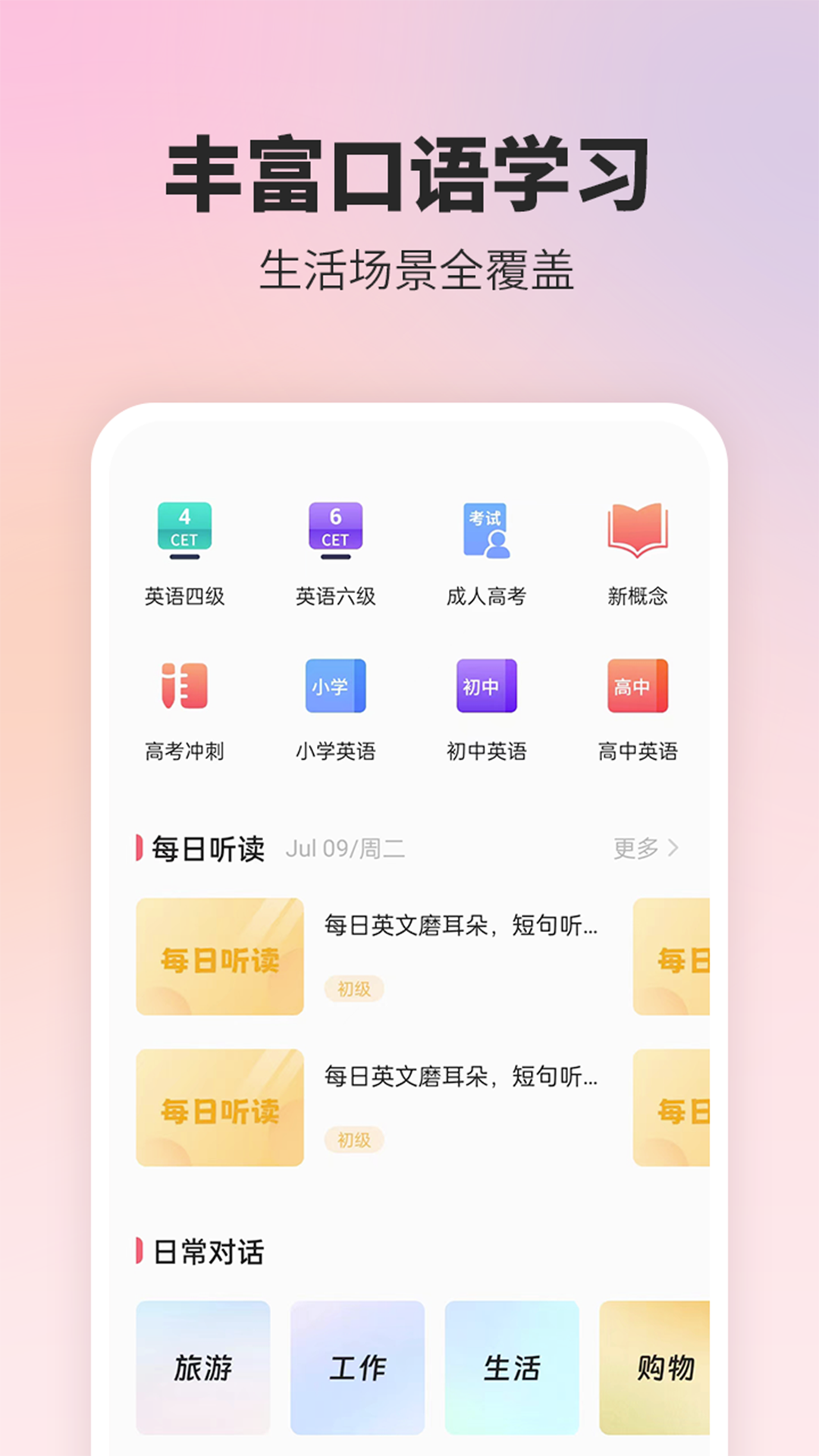The image size is (819, 1456).
Task: Select the 英语六级 CET-6 icon
Action: coord(334,529)
